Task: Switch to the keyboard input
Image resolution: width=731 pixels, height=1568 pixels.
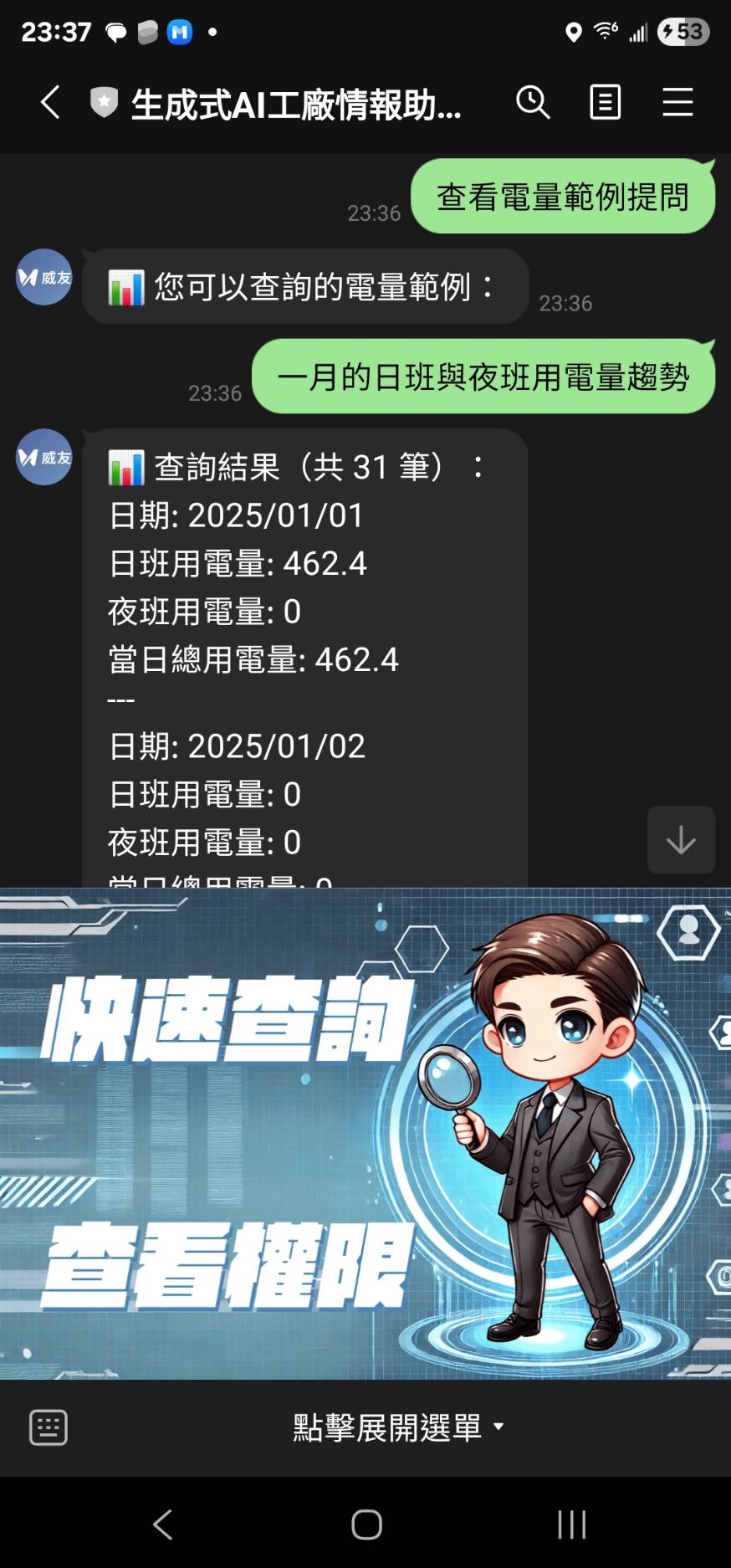Action: [x=49, y=1427]
